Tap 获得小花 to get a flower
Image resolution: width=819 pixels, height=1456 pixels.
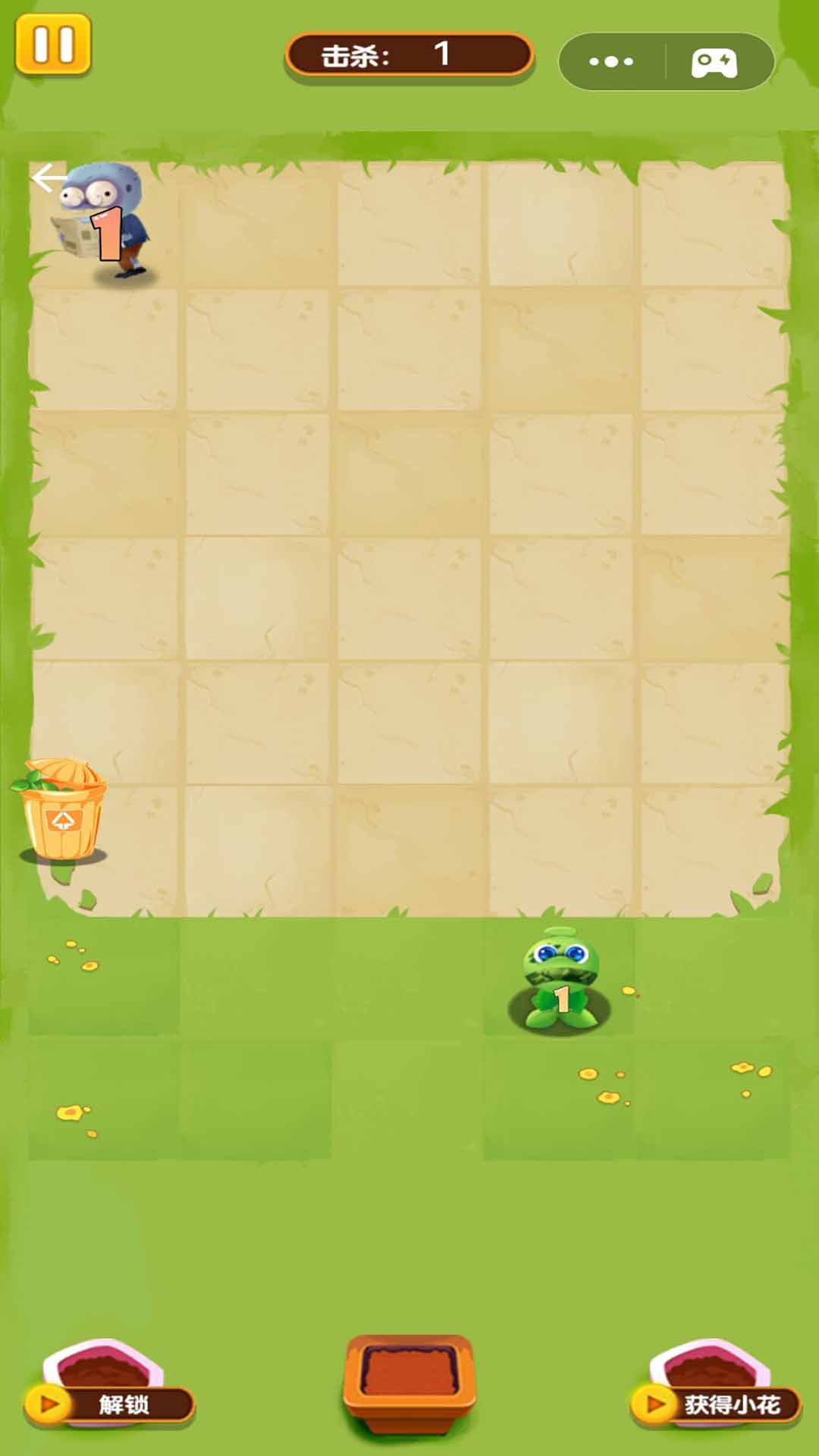coord(716,1404)
